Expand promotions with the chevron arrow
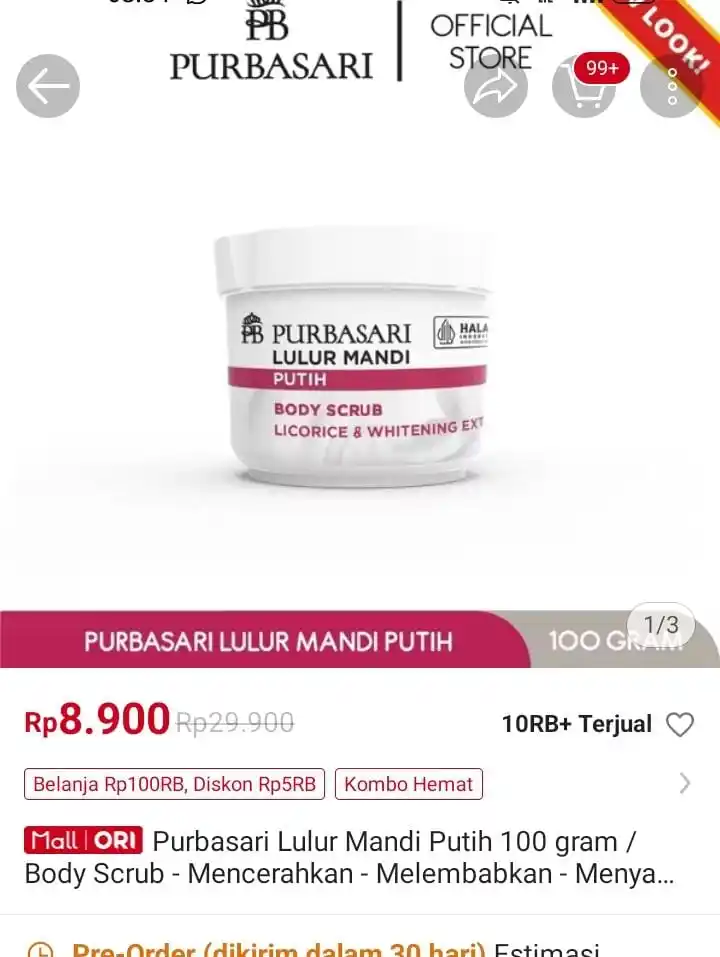The height and width of the screenshot is (957, 720). 685,783
